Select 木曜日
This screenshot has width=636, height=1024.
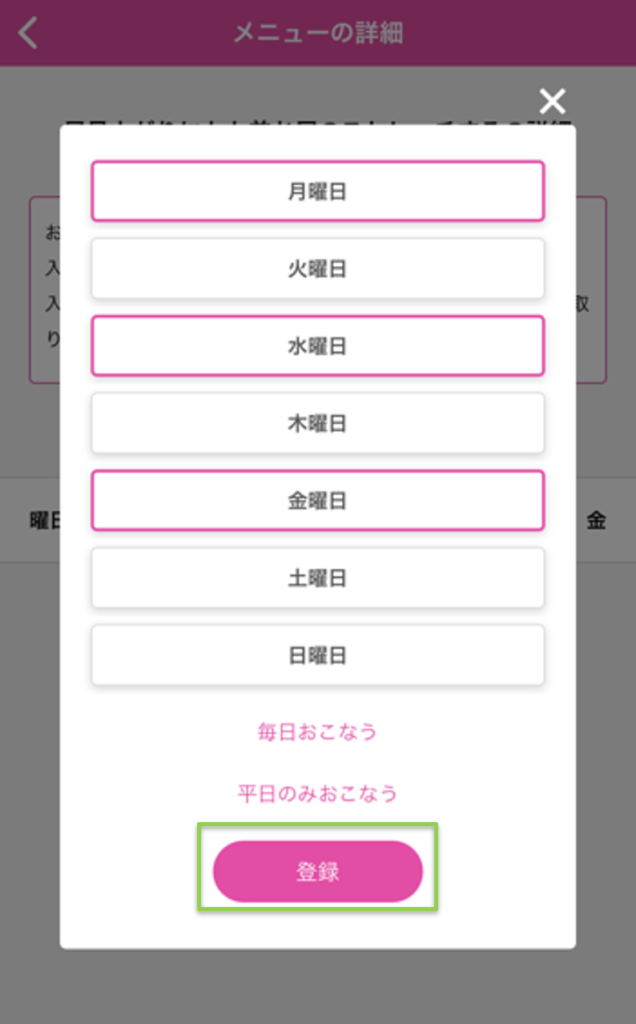pyautogui.click(x=318, y=423)
